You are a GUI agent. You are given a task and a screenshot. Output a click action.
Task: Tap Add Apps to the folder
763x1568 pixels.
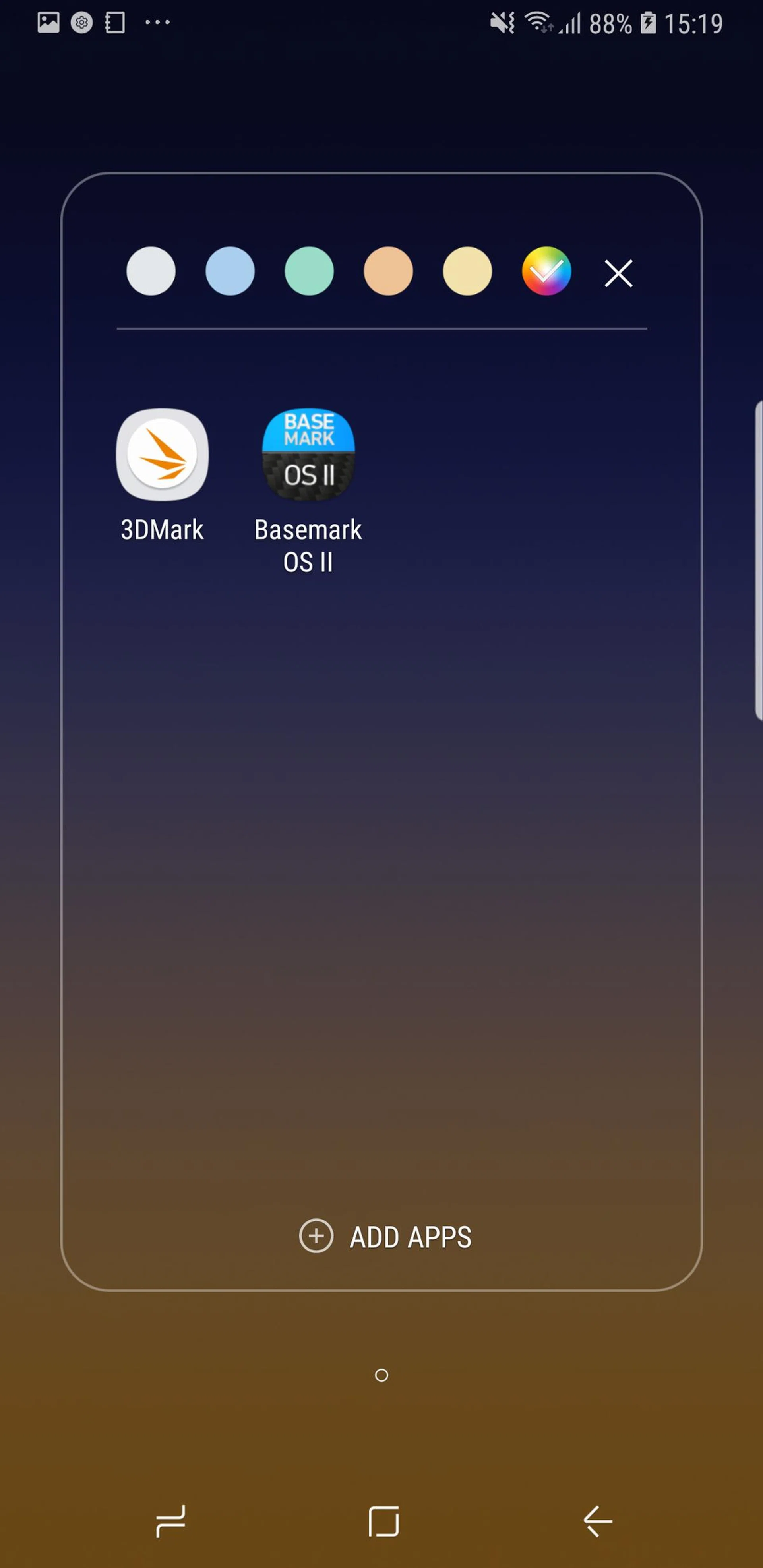[385, 1236]
